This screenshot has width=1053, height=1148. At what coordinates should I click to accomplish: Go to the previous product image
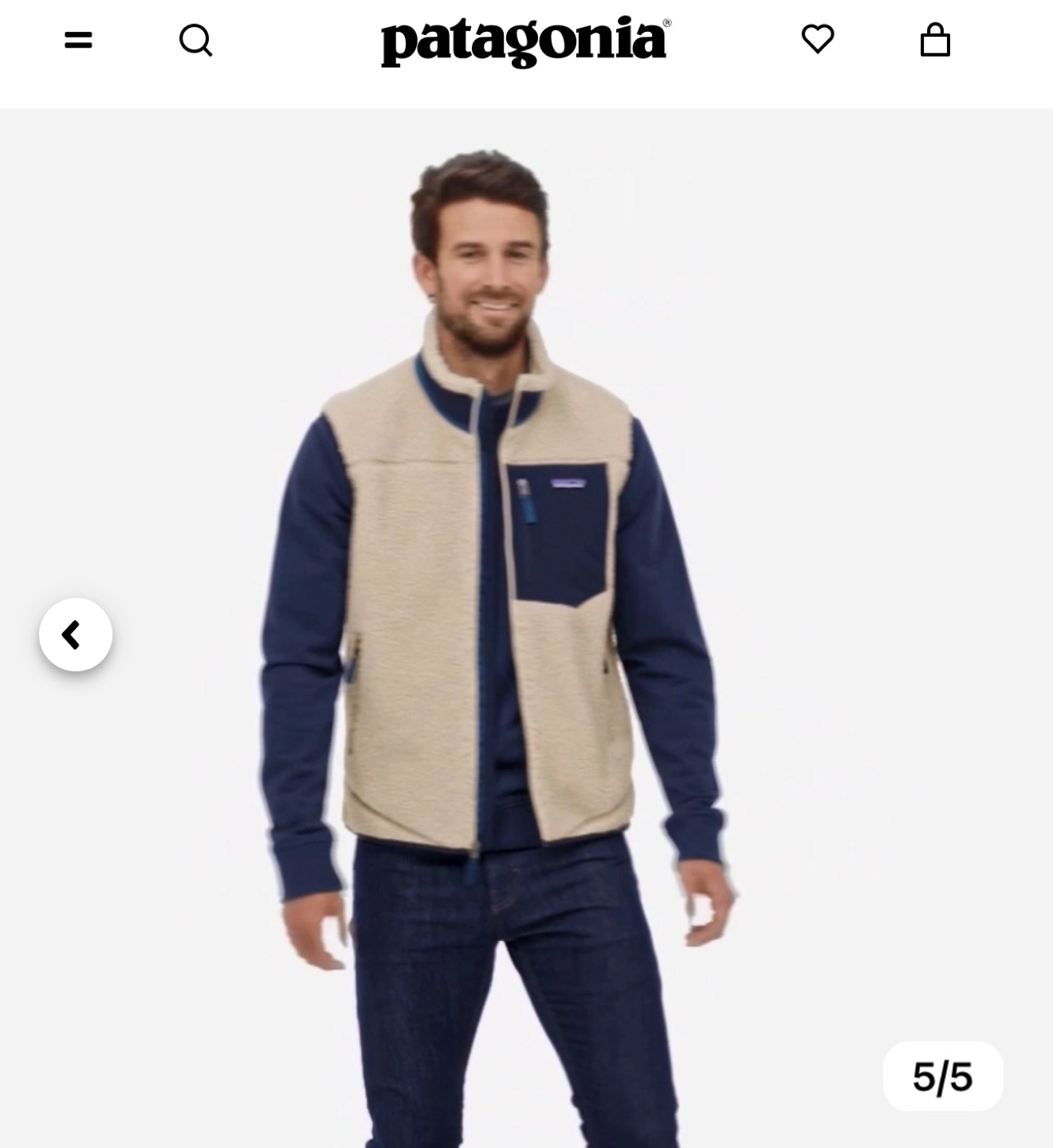tap(76, 635)
